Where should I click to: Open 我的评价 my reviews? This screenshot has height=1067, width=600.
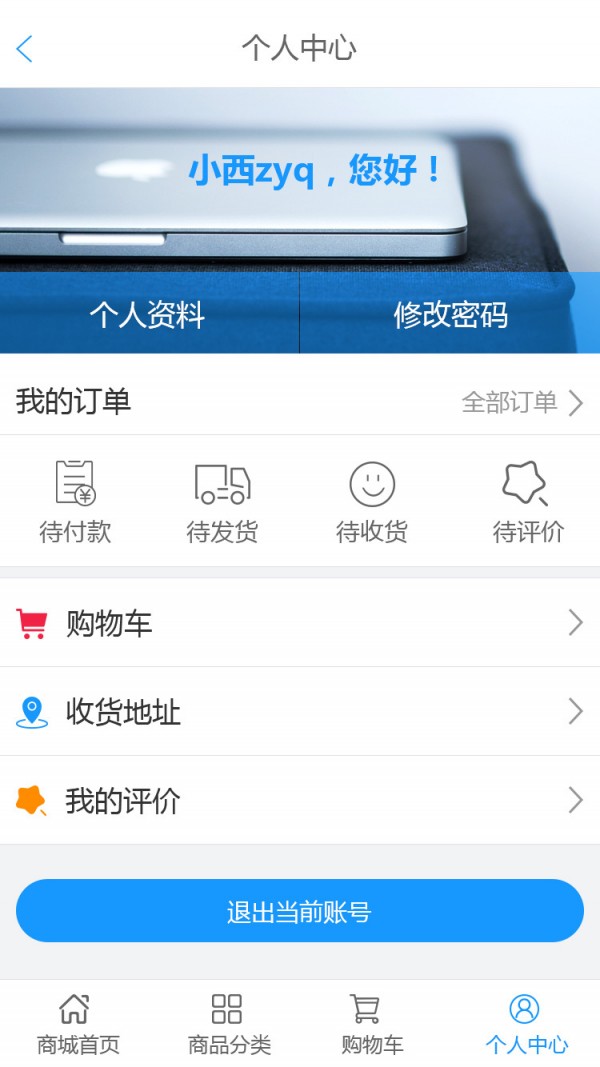click(x=300, y=800)
